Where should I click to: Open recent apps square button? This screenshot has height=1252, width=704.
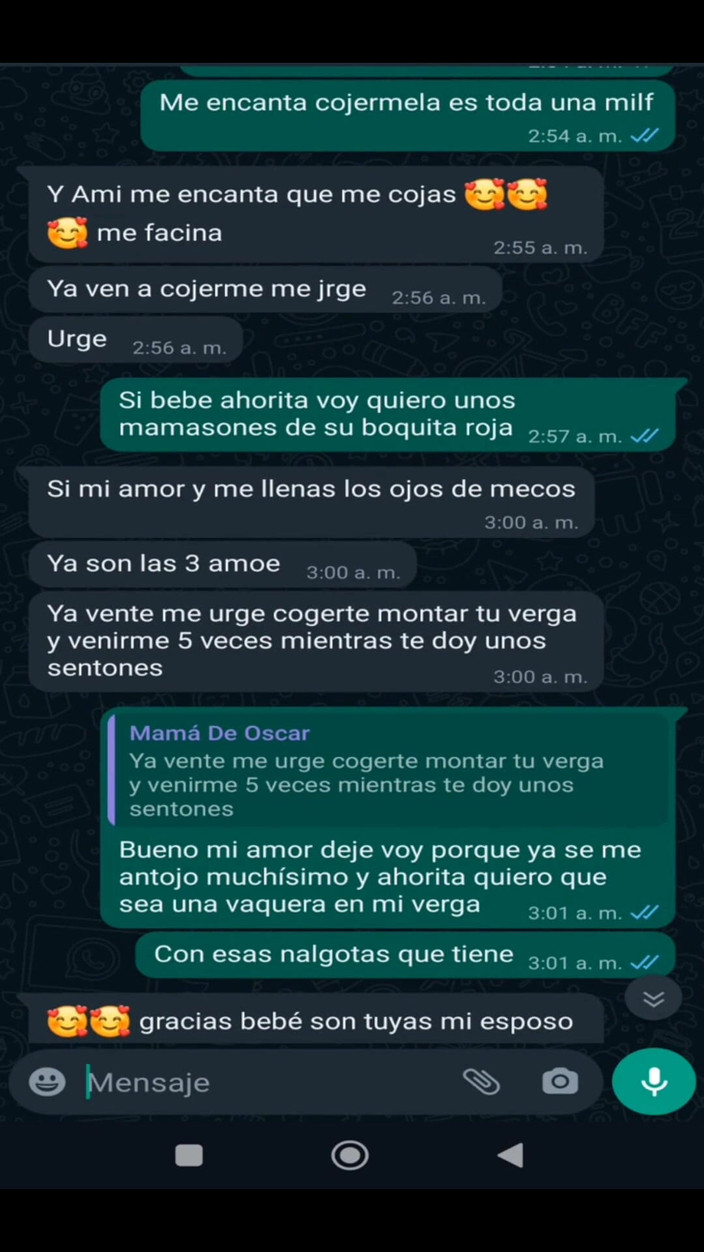click(x=189, y=1155)
